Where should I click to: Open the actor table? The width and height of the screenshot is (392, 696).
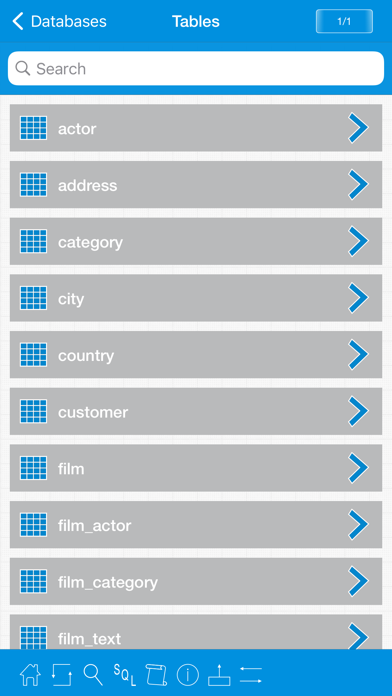[x=196, y=128]
